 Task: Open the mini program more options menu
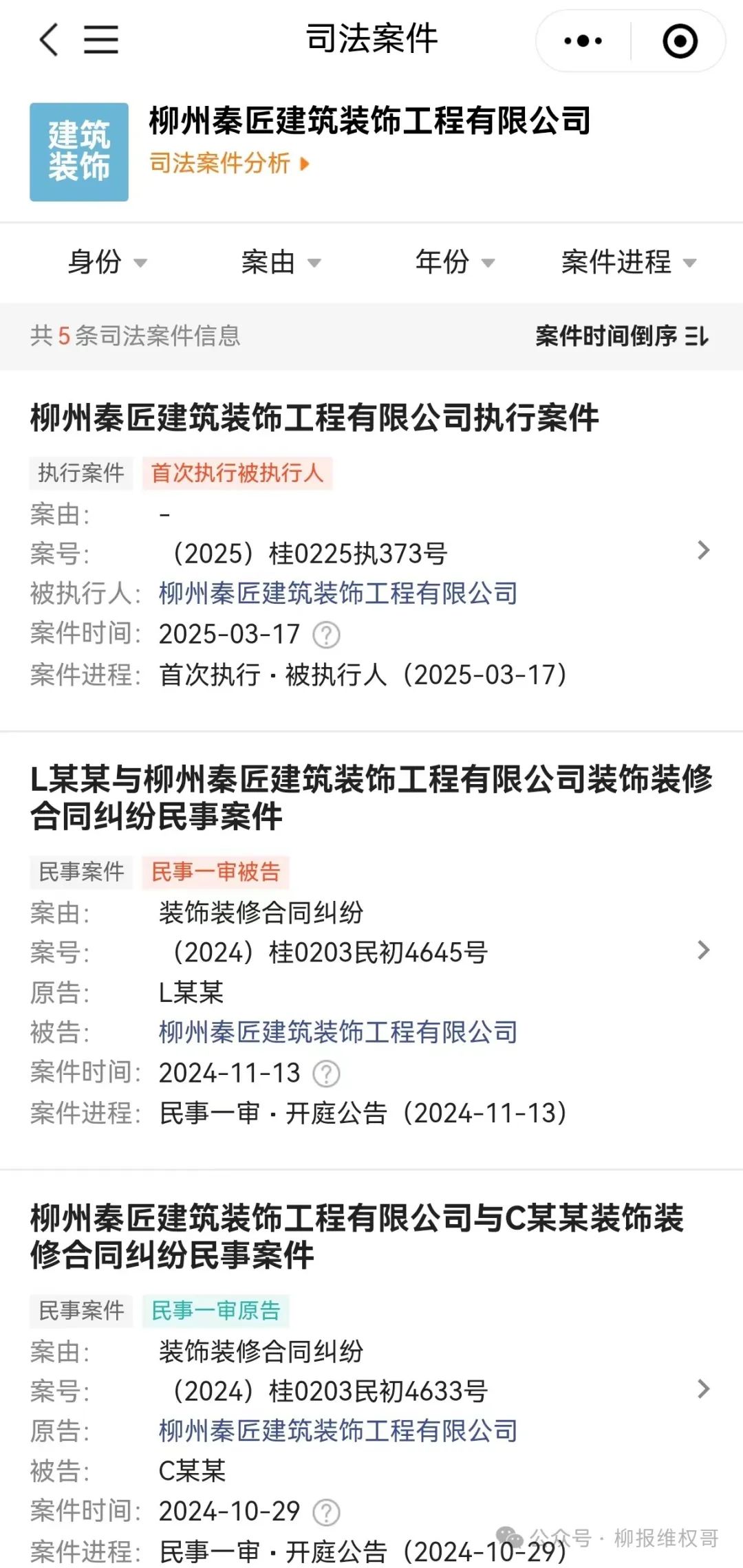click(583, 41)
